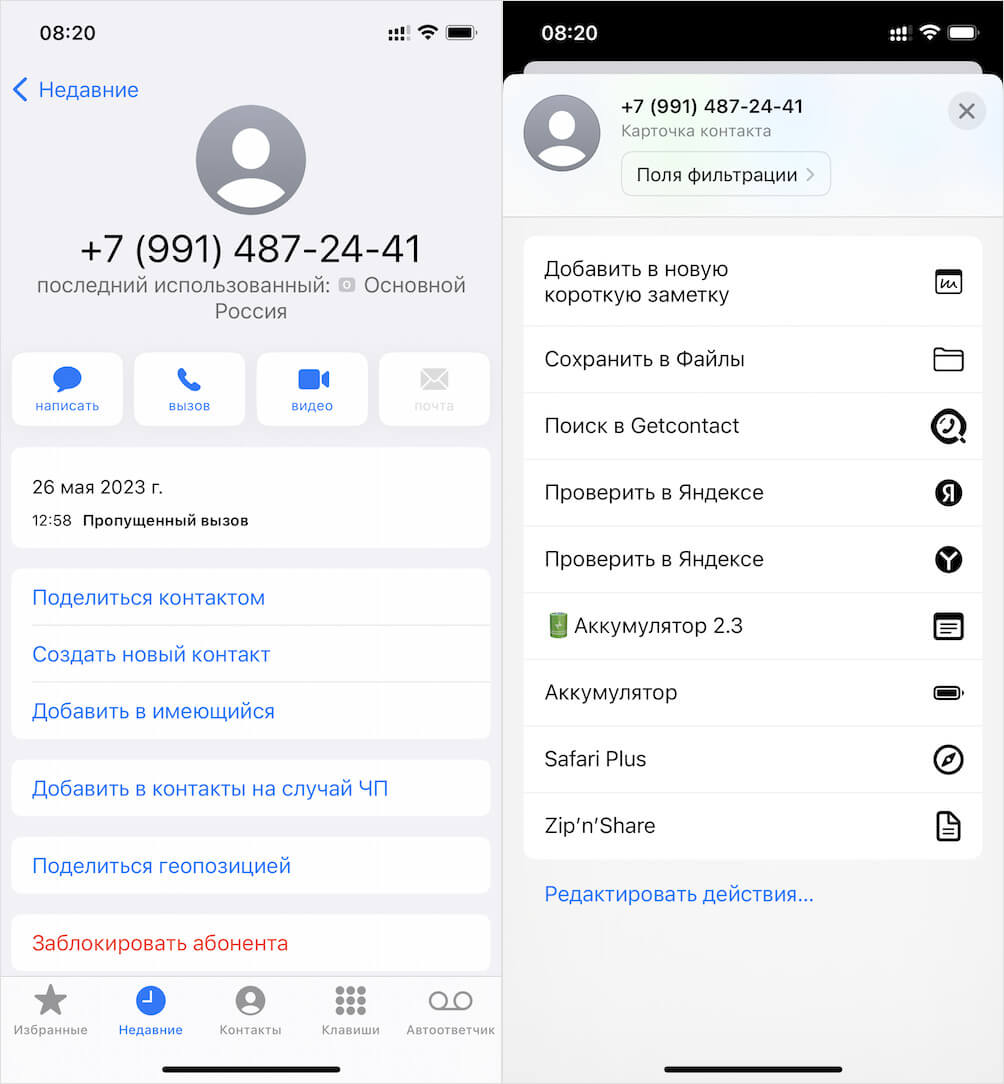Start a видео call
Viewport: 1004px width, 1084px height.
click(312, 389)
